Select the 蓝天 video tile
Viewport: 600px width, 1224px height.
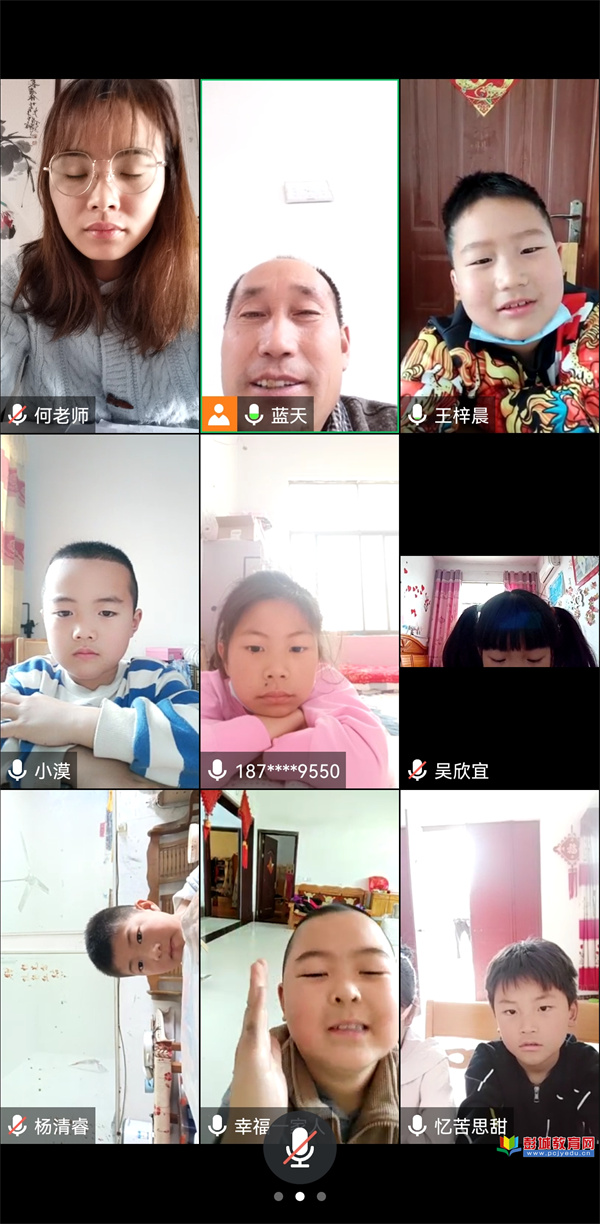pyautogui.click(x=300, y=255)
